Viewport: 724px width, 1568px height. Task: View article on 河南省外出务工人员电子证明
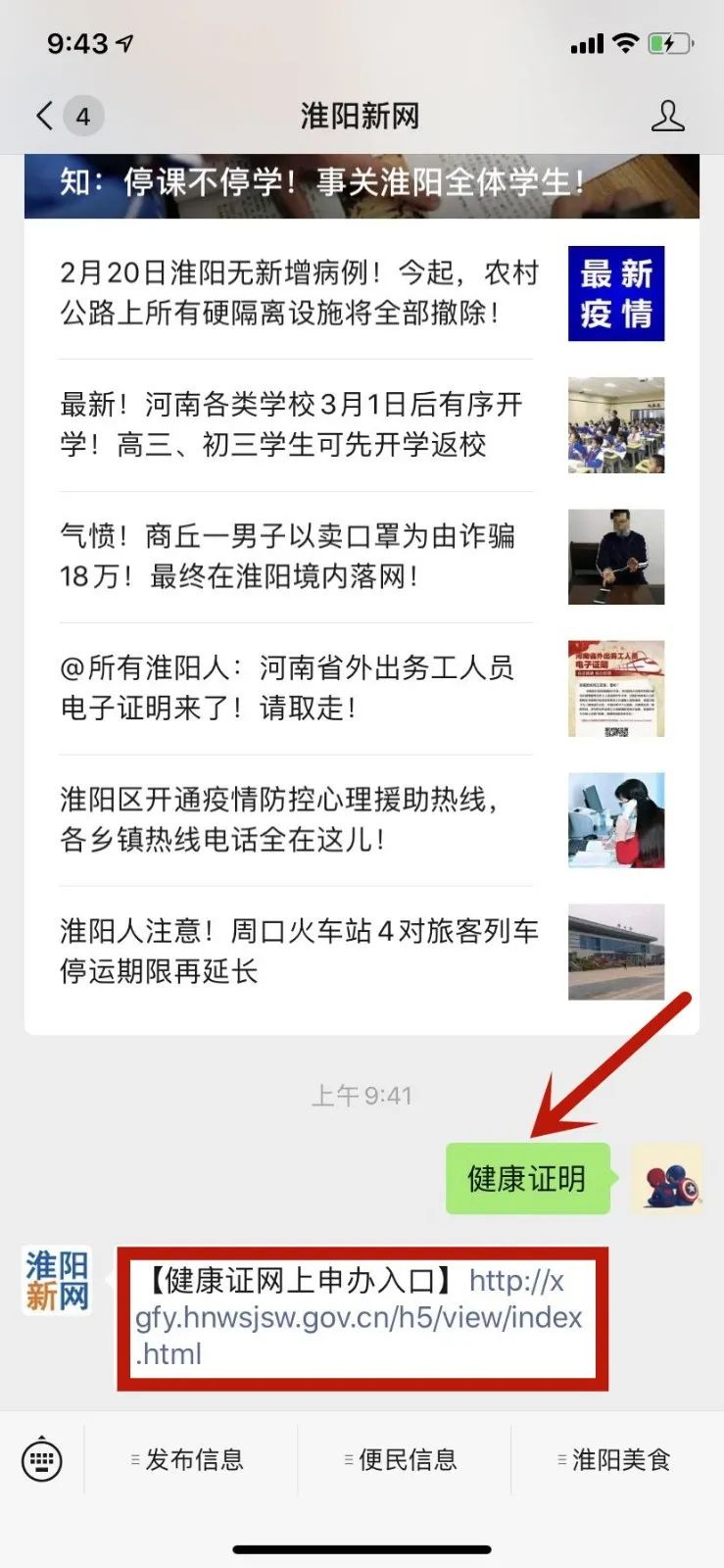tap(289, 688)
